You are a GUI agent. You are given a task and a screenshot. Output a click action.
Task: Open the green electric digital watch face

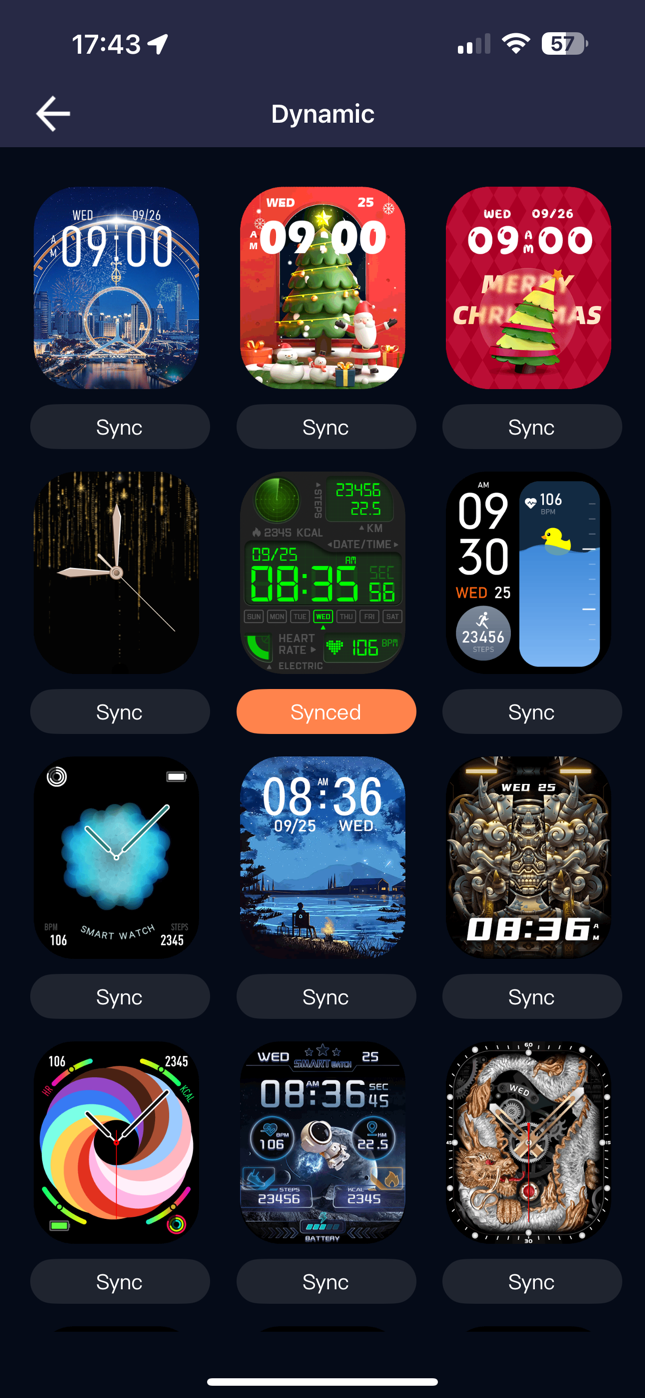[x=323, y=572]
